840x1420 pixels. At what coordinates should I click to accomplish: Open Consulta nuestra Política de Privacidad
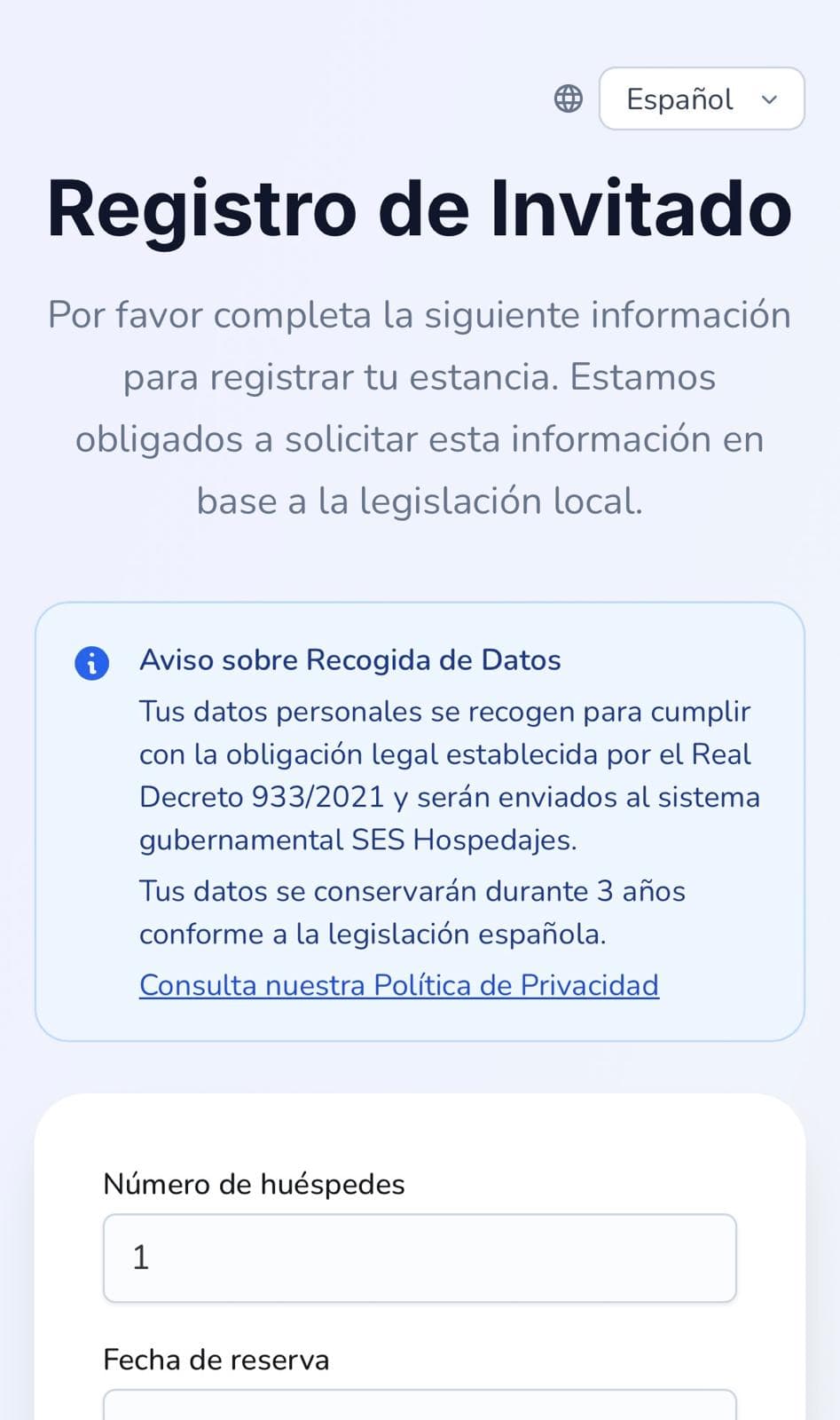398,985
